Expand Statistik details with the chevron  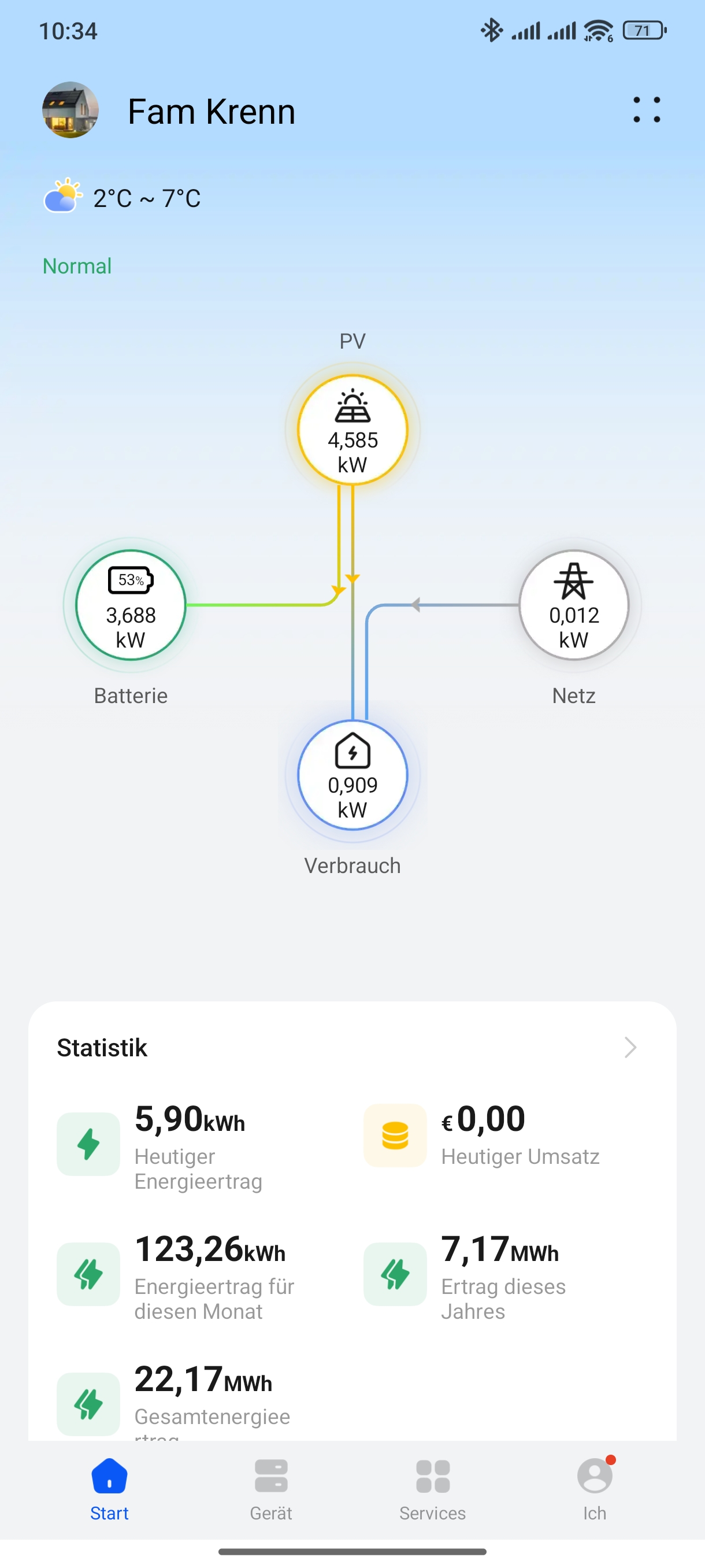[630, 1048]
